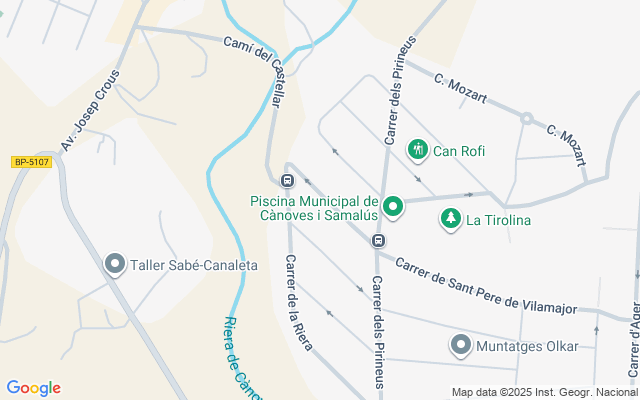View Muntatges Olkar place marker
The image size is (640, 400).
(461, 346)
